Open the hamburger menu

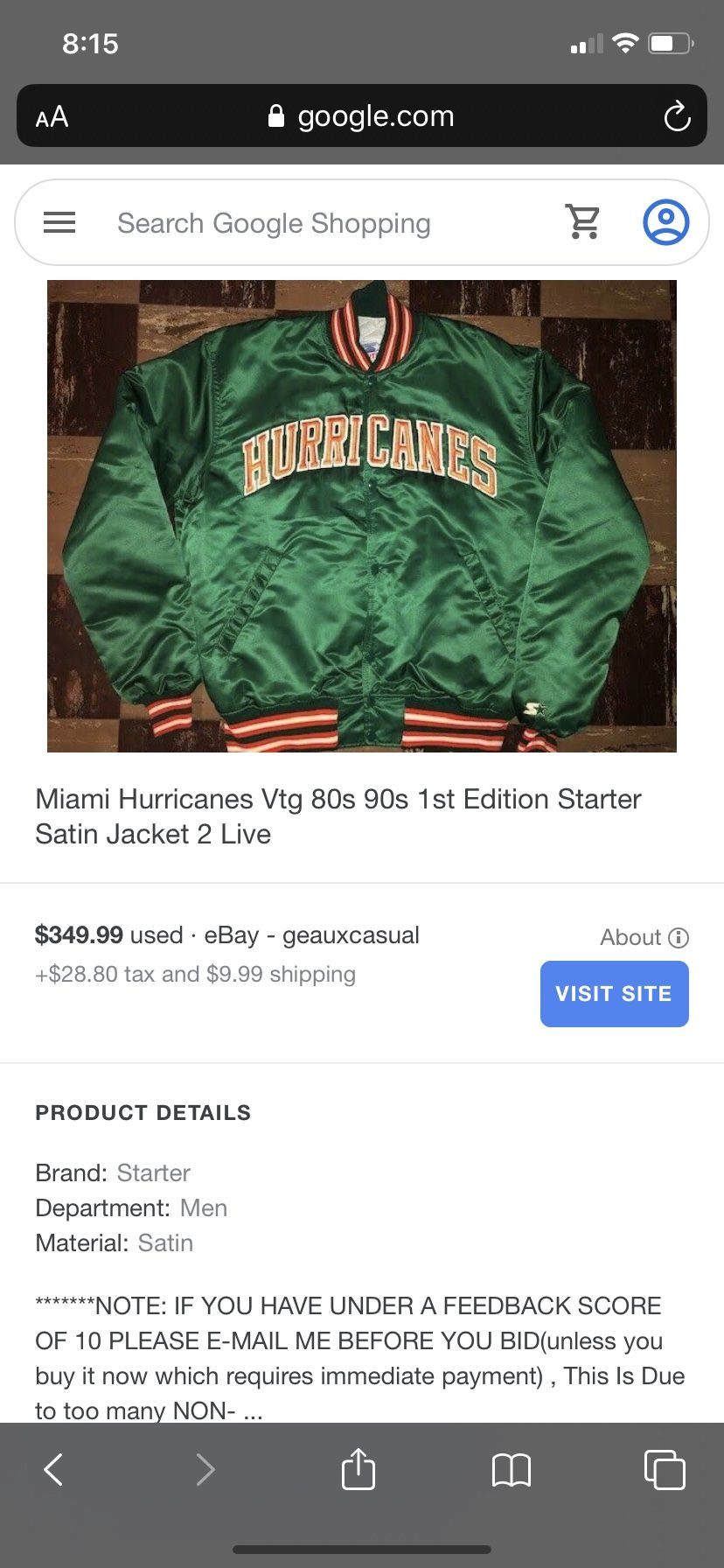[x=59, y=223]
